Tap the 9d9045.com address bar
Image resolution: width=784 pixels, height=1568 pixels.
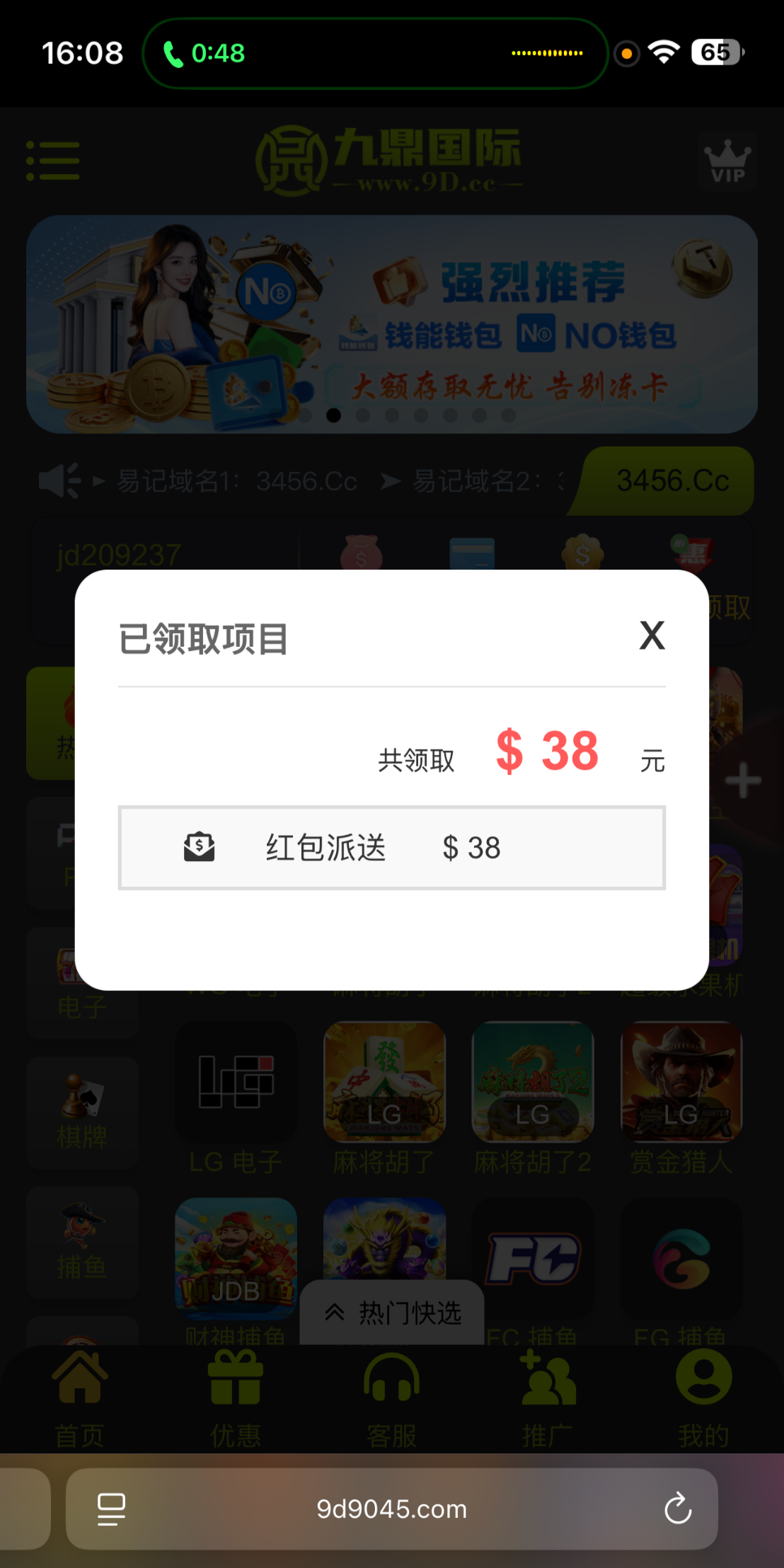click(x=391, y=1509)
